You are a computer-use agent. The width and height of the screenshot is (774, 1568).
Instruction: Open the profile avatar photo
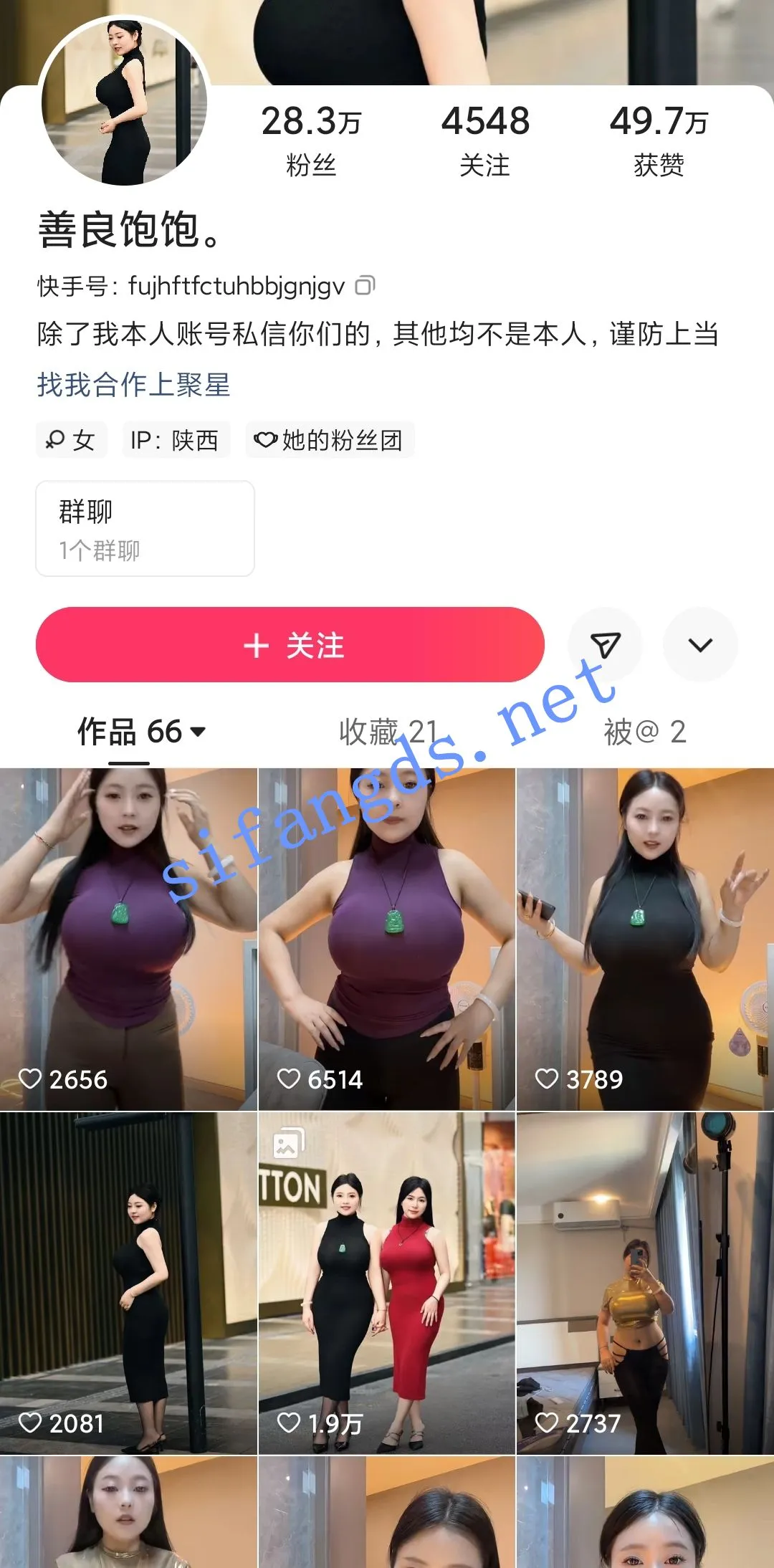(123, 102)
